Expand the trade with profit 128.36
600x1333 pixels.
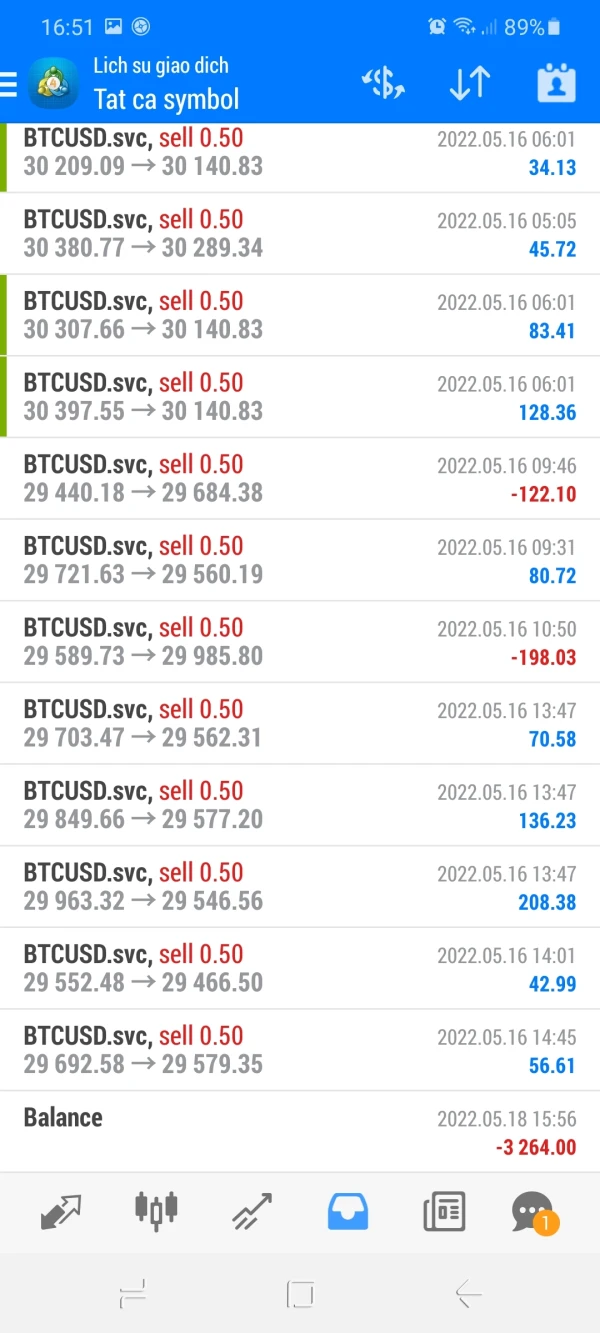[300, 397]
